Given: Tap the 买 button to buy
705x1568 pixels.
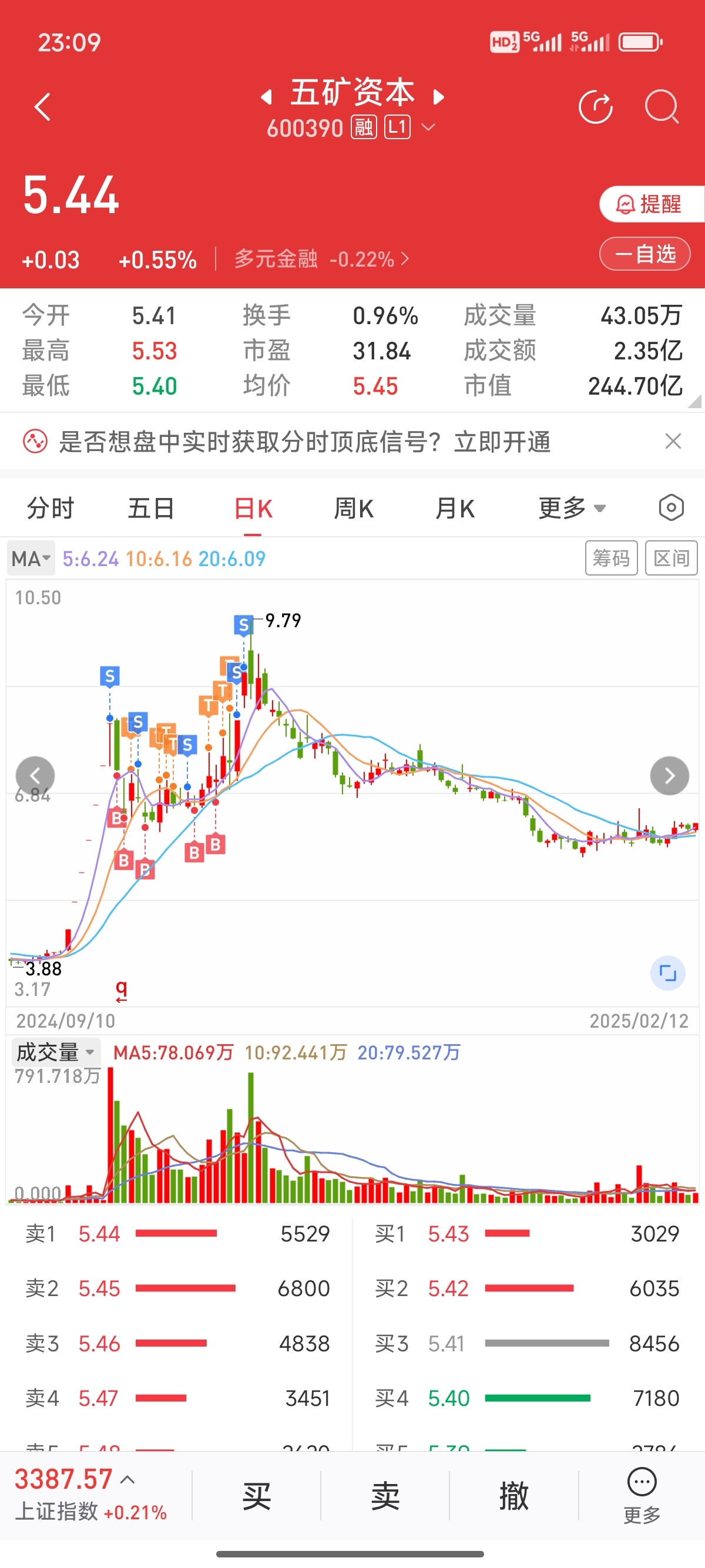Looking at the screenshot, I should tap(256, 1496).
